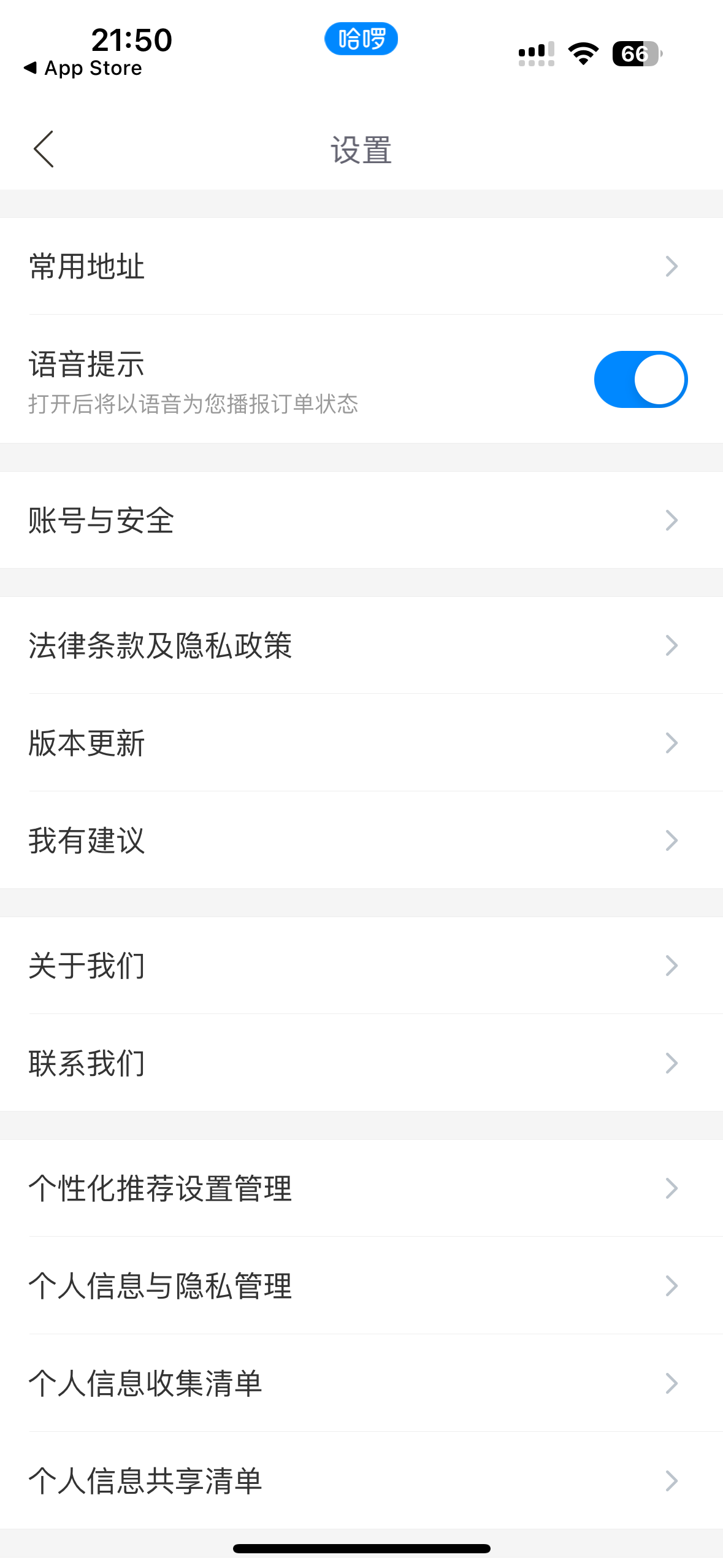This screenshot has height=1568, width=723.
Task: Open 个人信息与隐私管理
Action: pyautogui.click(x=361, y=1286)
